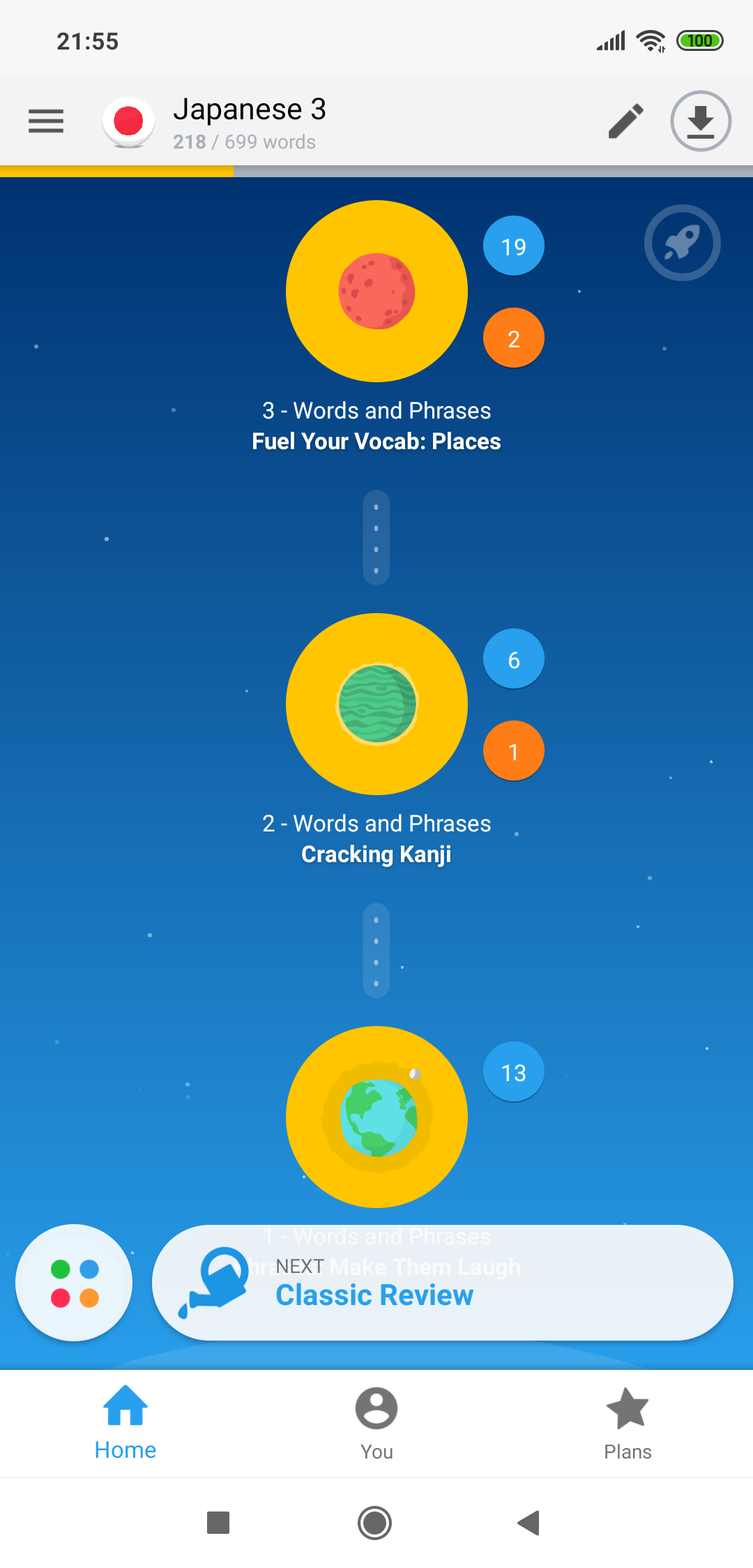Viewport: 753px width, 1568px height.
Task: Tap the blue 6 badge on Cracking Kanji
Action: pos(514,659)
